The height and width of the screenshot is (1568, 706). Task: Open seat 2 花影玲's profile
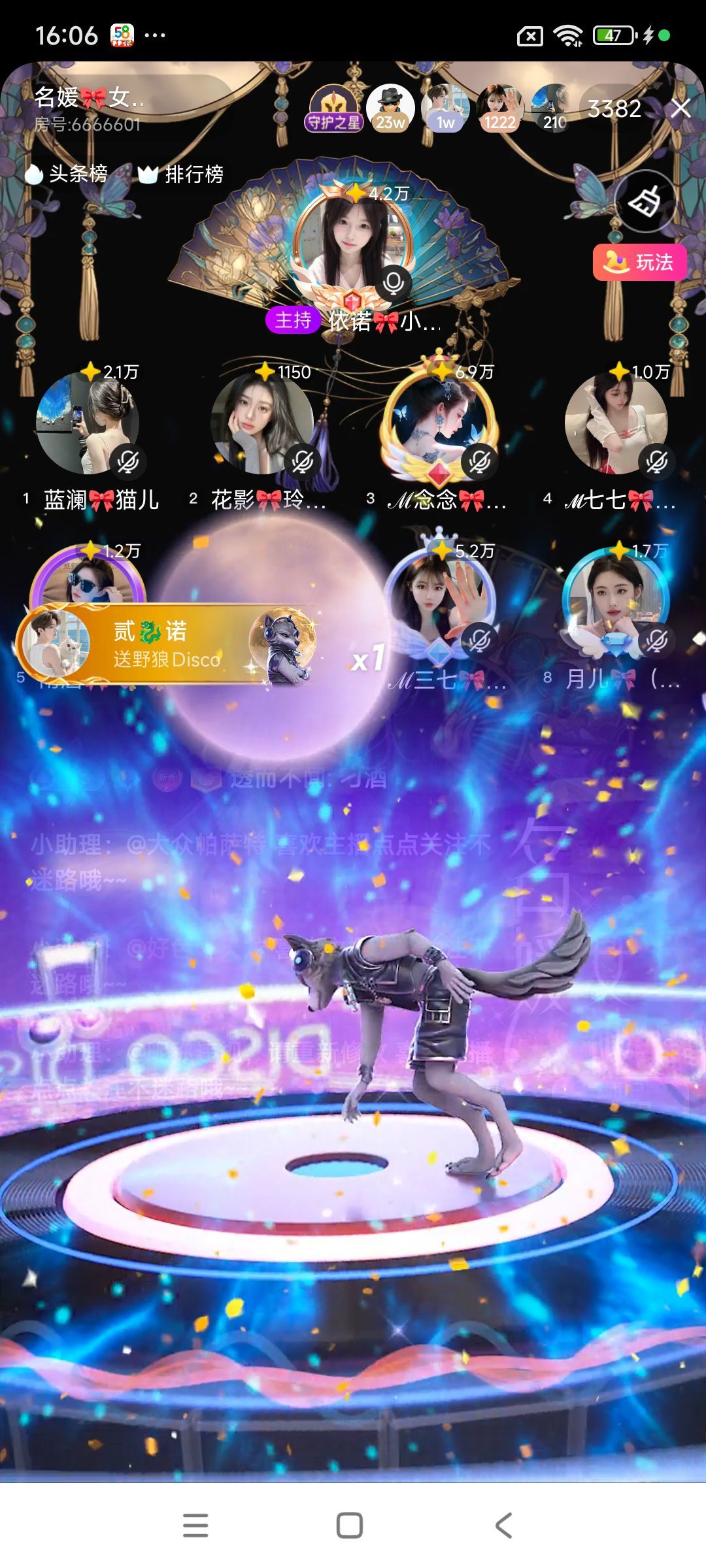point(261,423)
